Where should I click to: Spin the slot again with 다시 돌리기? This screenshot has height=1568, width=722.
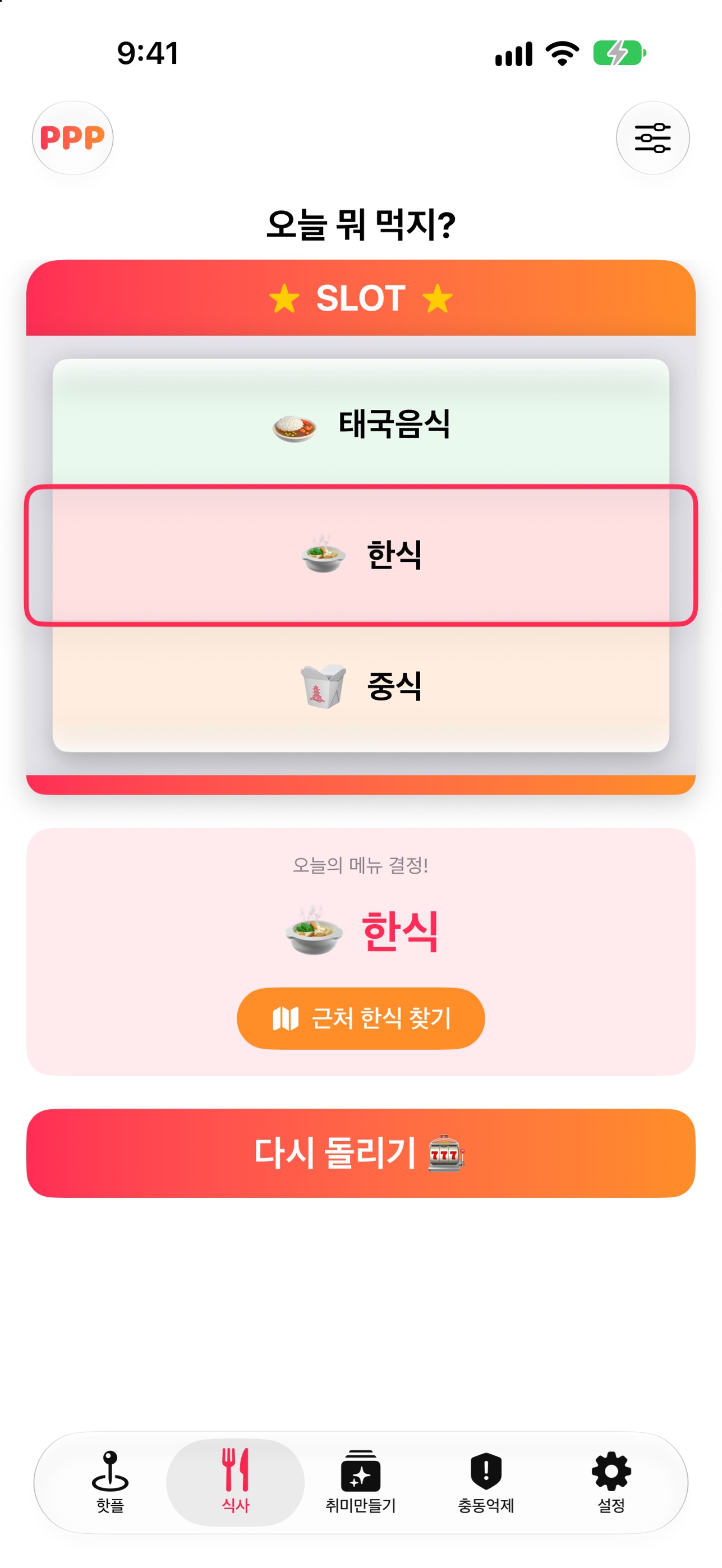click(x=360, y=1153)
